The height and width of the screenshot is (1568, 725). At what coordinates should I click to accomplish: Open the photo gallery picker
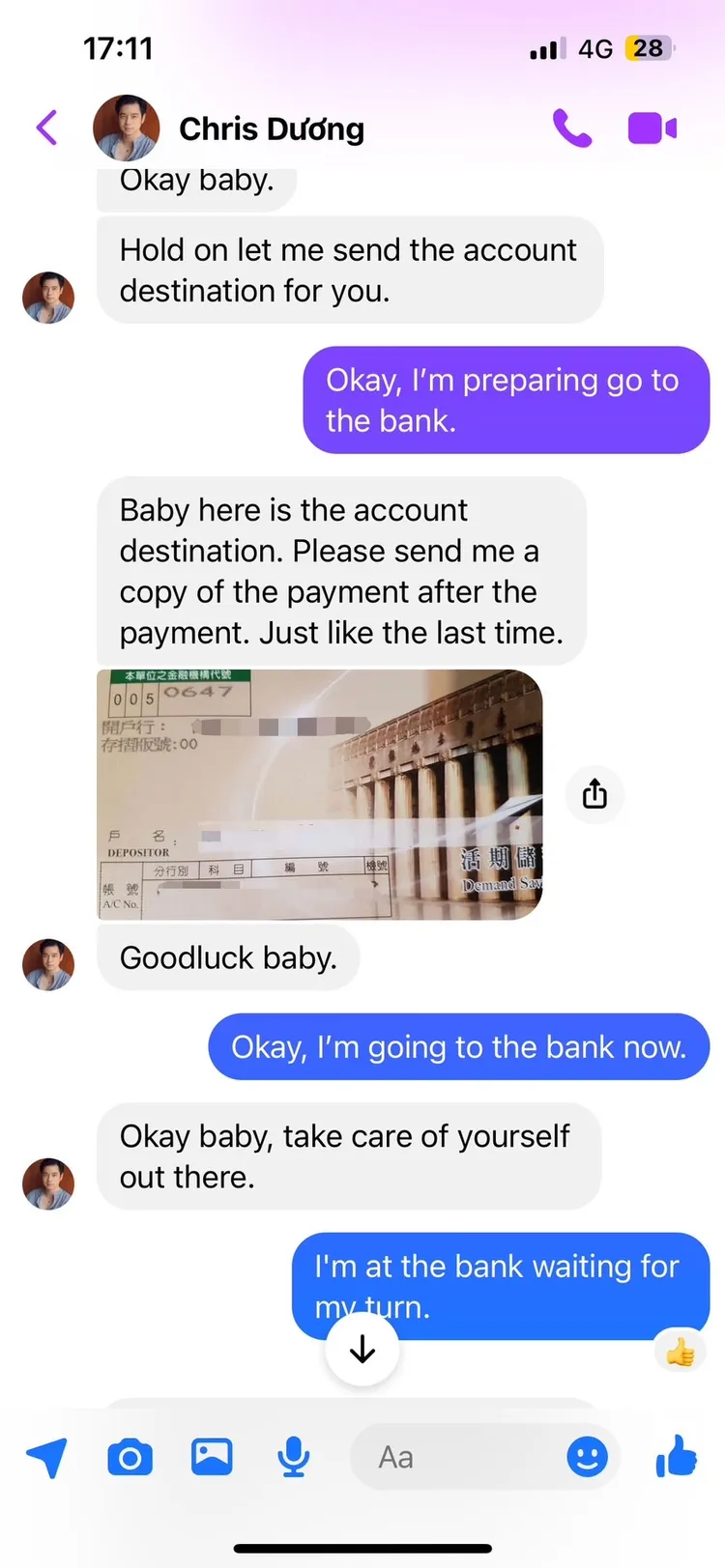(212, 1457)
